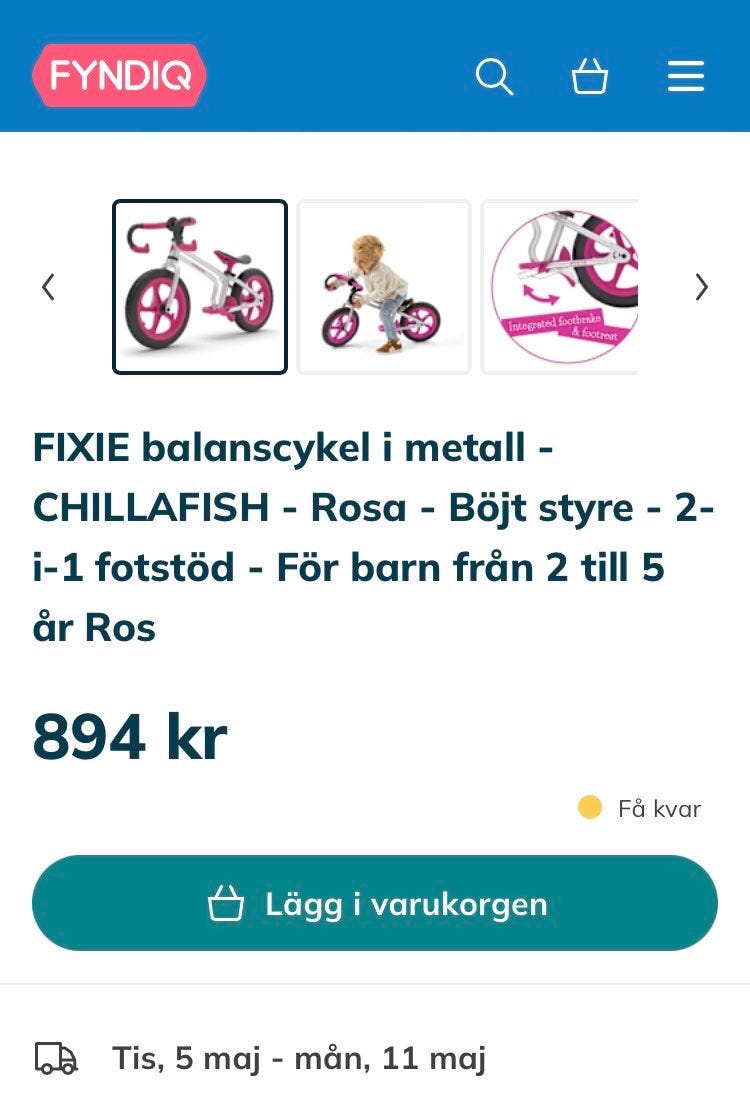Select the first bike-only thumbnail
Screen dimensions: 750x1110
[200, 287]
